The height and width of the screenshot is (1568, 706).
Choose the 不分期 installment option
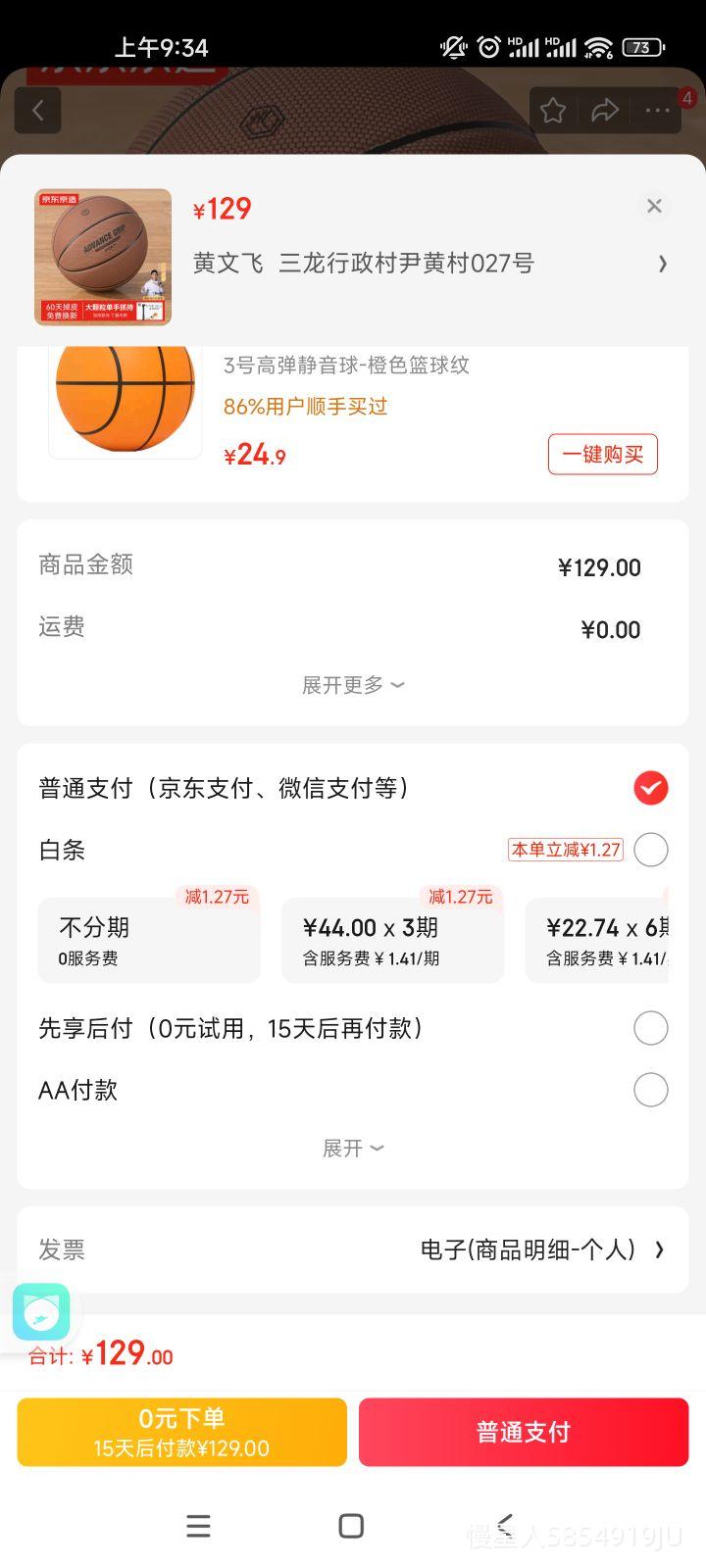[149, 940]
